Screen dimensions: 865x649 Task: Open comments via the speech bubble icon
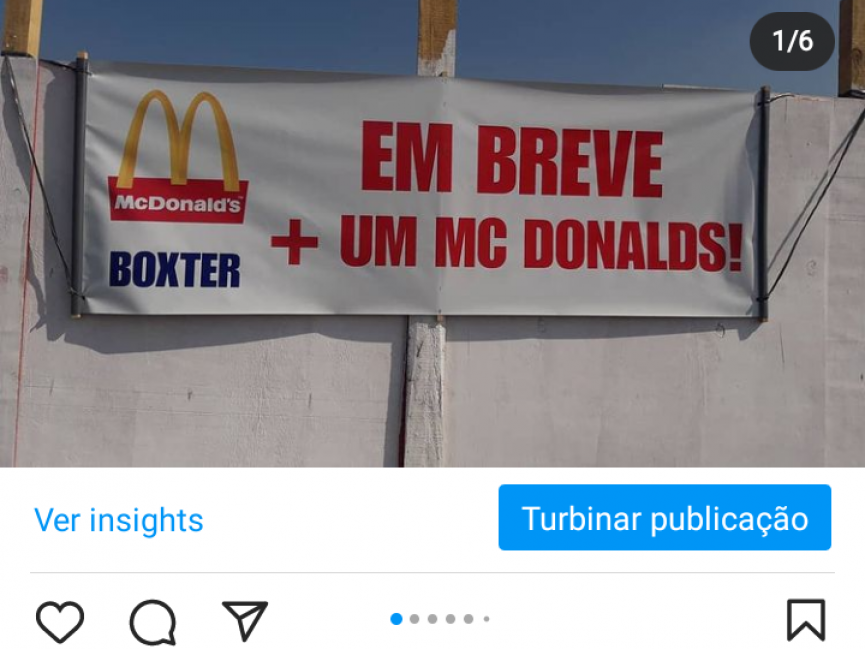coord(152,621)
